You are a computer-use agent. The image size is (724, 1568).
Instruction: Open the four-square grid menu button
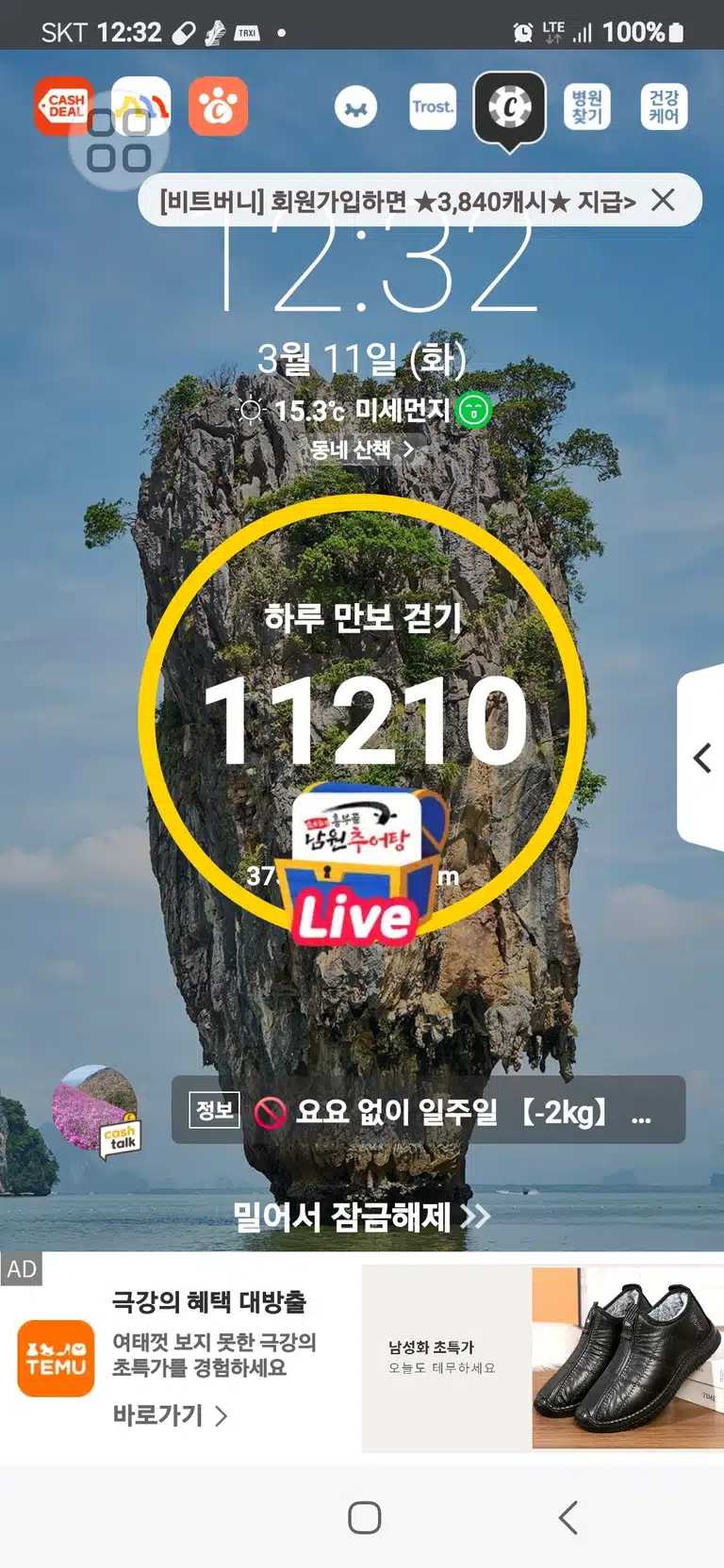coord(119,141)
